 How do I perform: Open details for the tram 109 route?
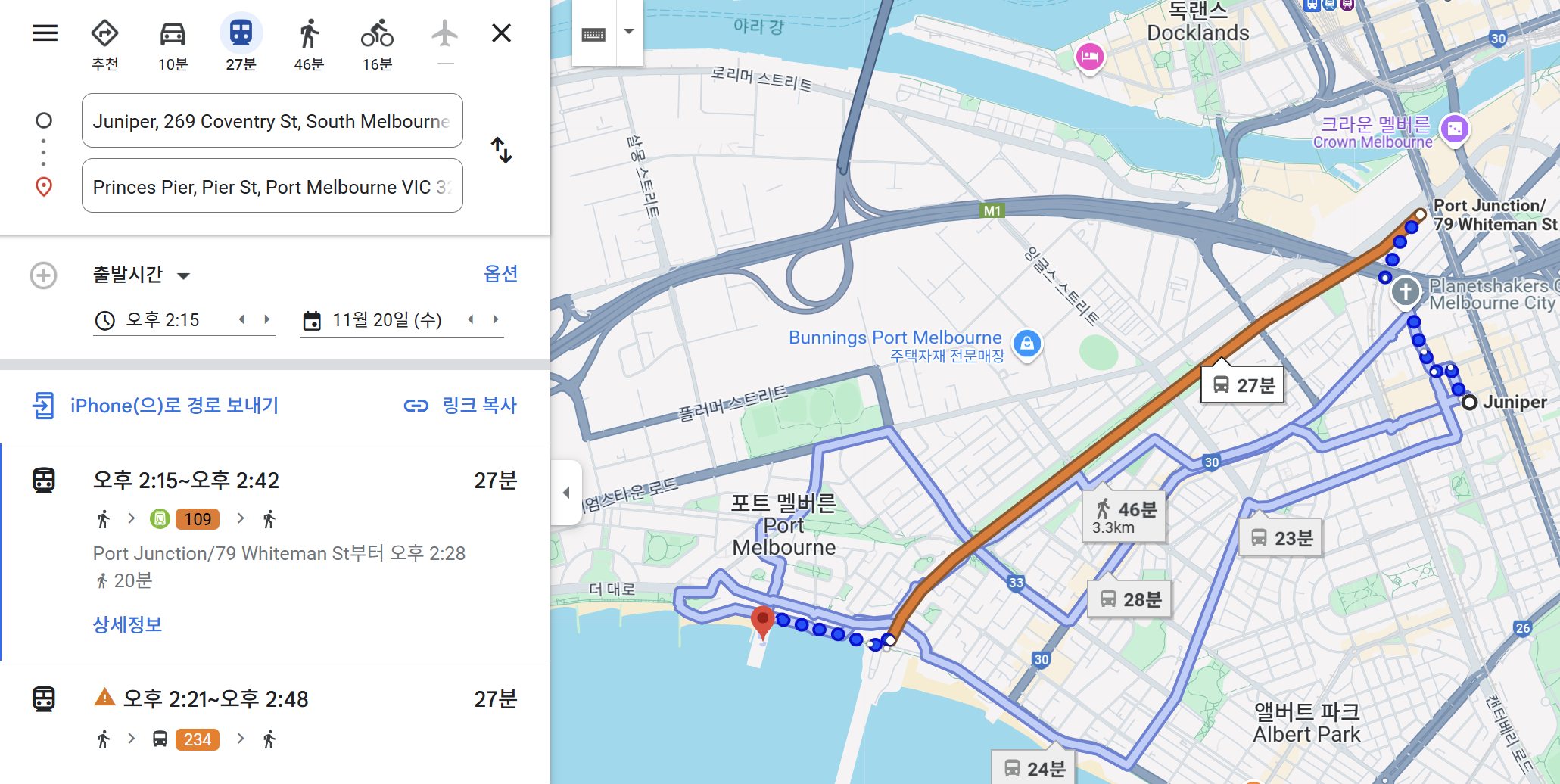tap(127, 624)
